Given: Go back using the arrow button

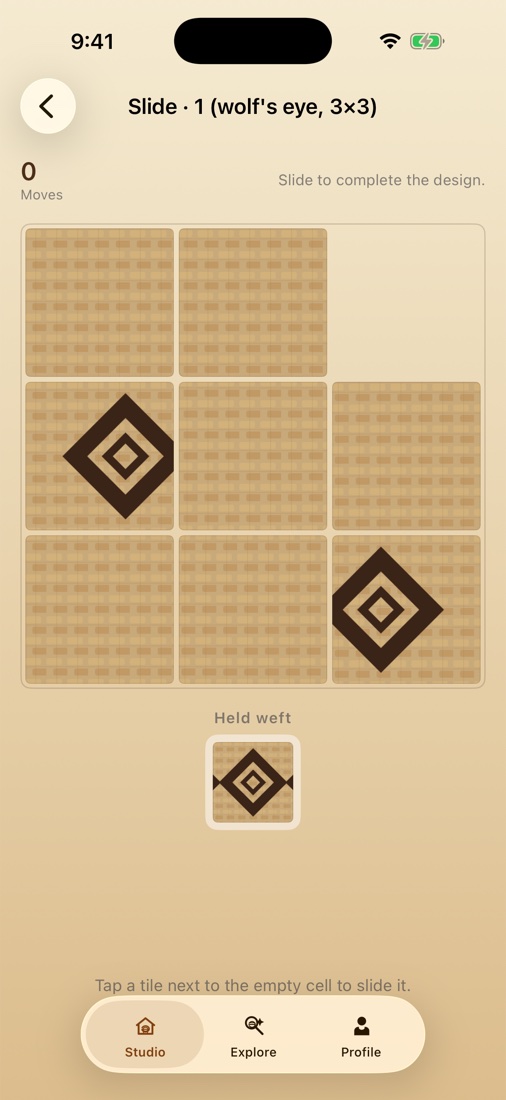Looking at the screenshot, I should click(48, 106).
